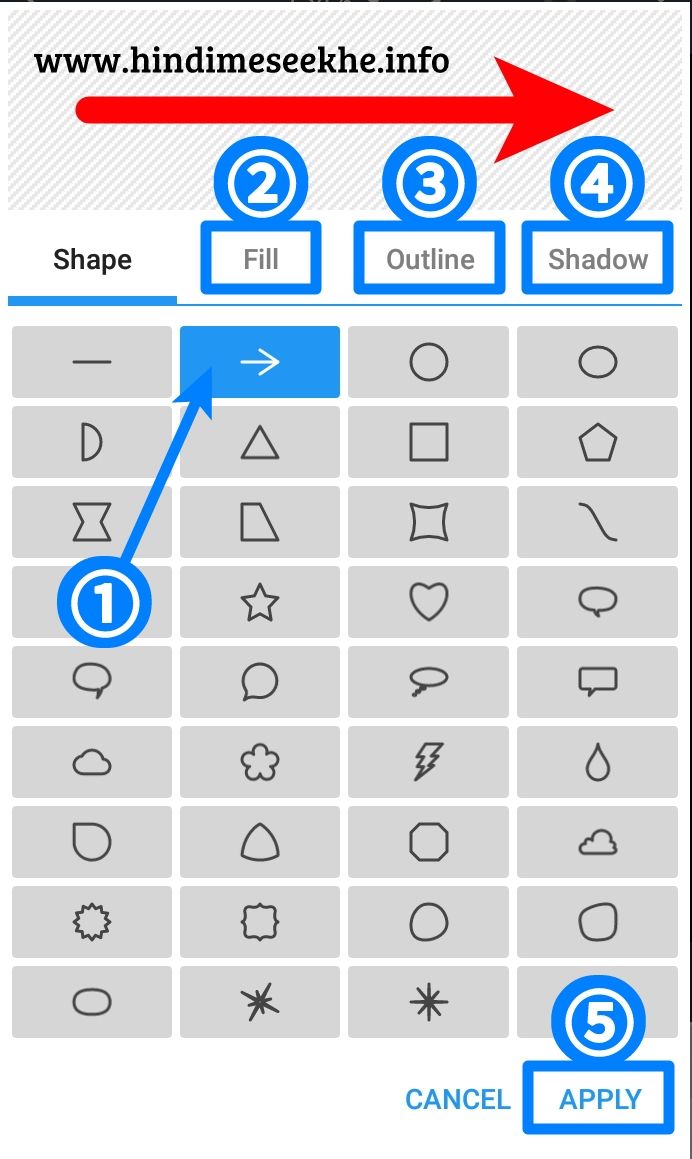692x1159 pixels.
Task: Select the five-point star shape
Action: coord(260,602)
